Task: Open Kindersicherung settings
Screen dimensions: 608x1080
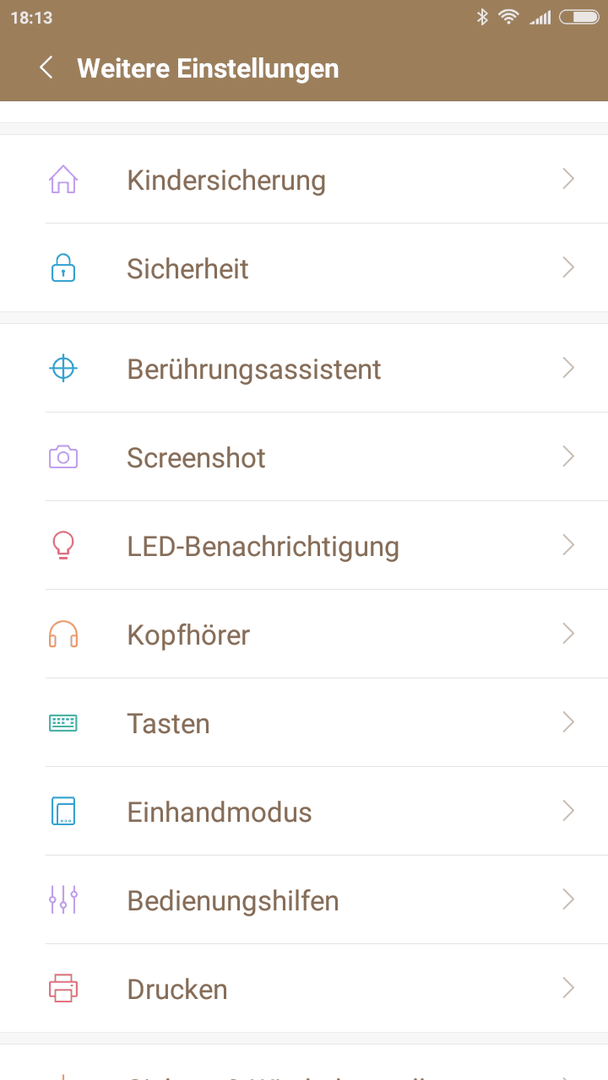Action: [304, 179]
